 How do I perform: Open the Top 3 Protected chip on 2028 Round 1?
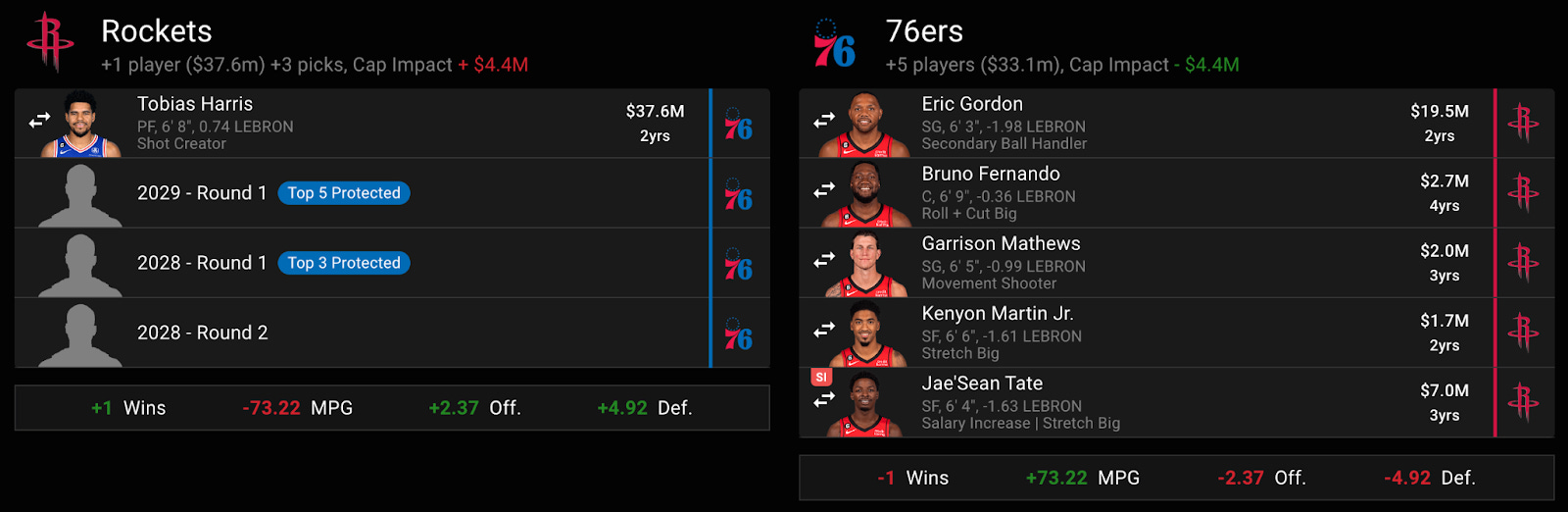tap(344, 263)
